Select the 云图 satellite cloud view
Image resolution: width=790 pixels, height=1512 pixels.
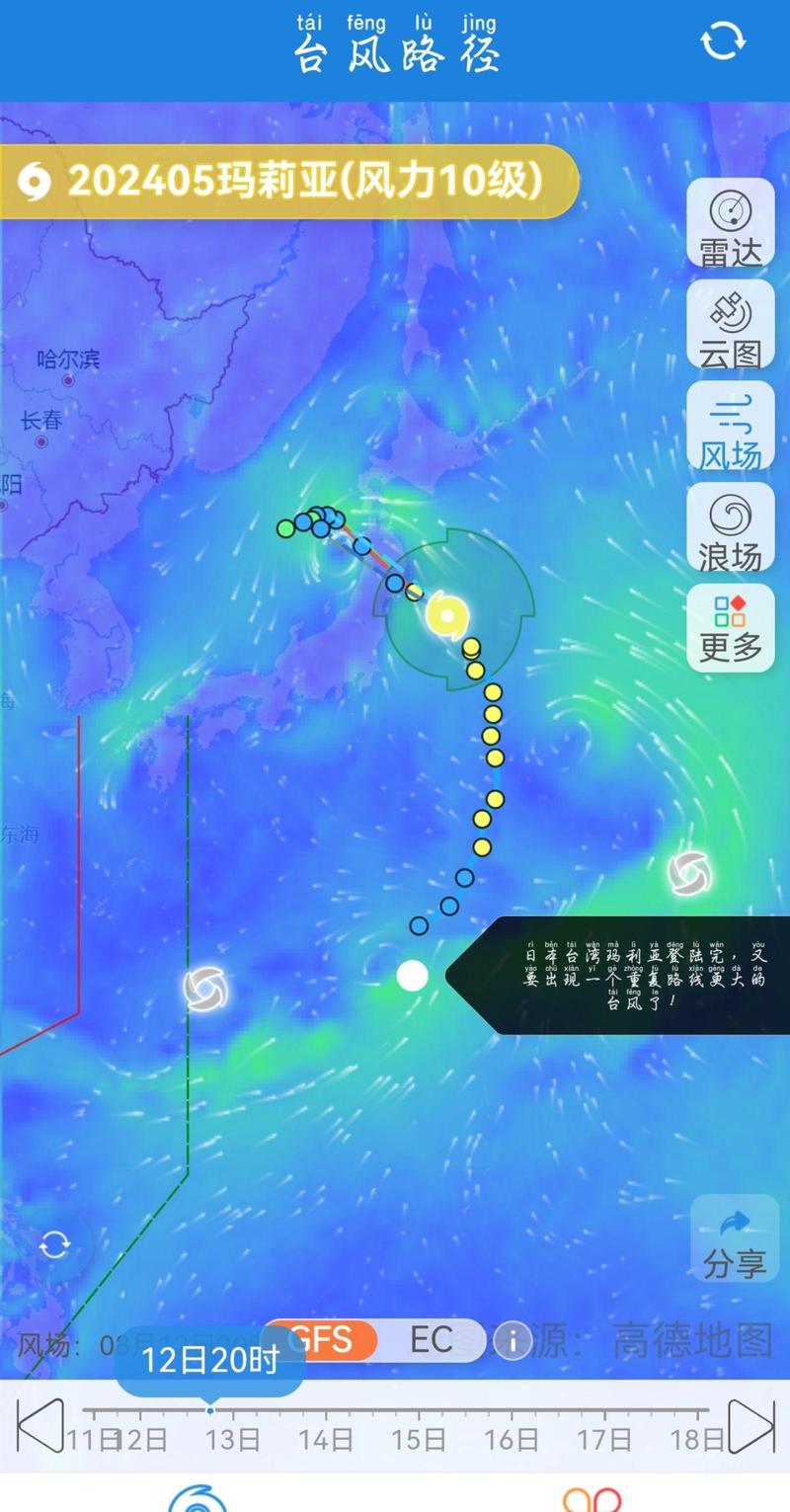pos(730,326)
